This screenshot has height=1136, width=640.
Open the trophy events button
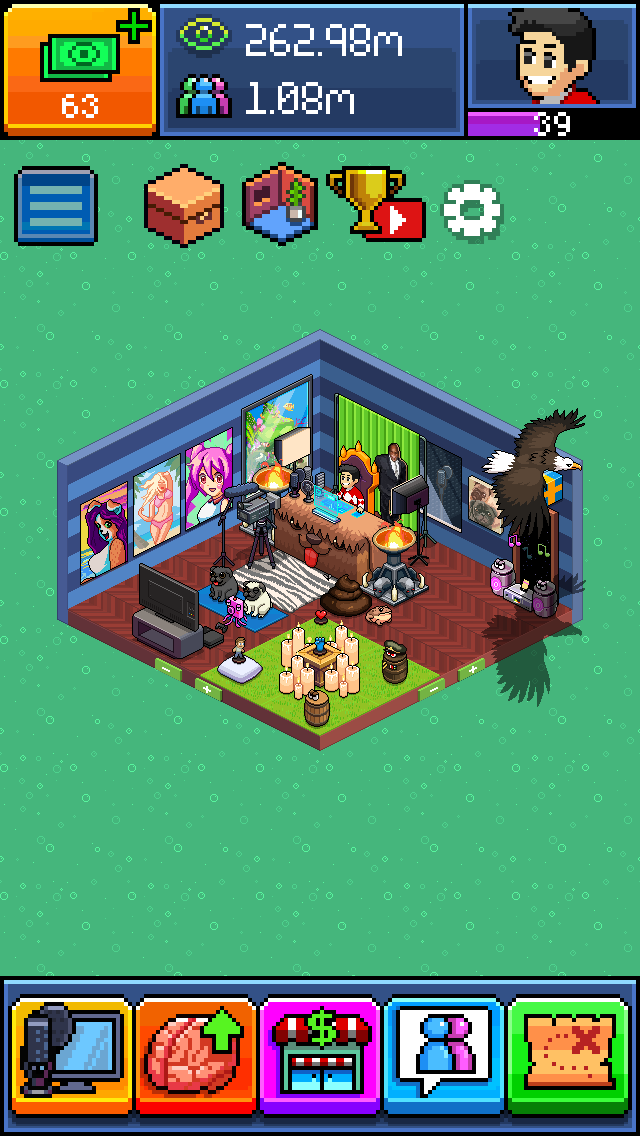[374, 203]
